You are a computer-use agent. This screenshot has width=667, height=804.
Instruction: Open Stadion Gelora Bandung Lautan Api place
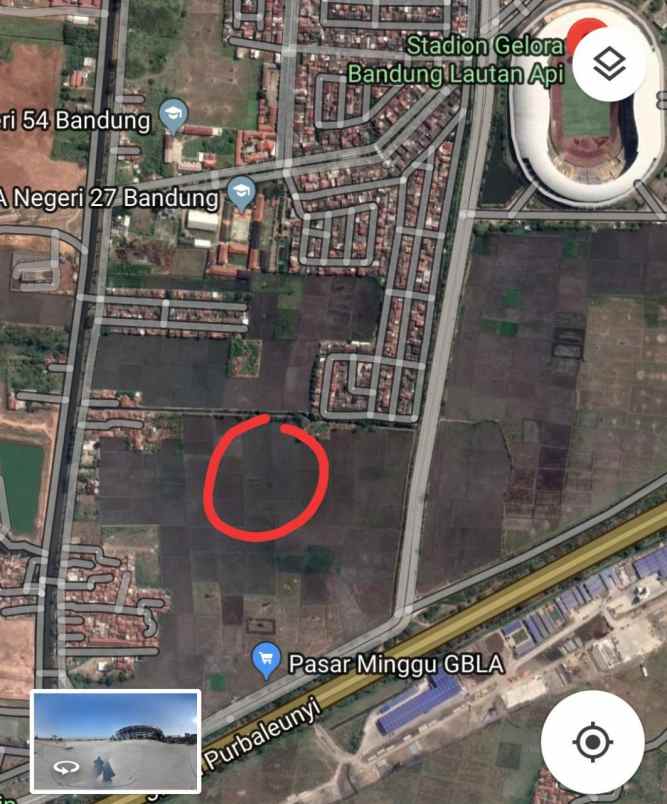[x=455, y=60]
